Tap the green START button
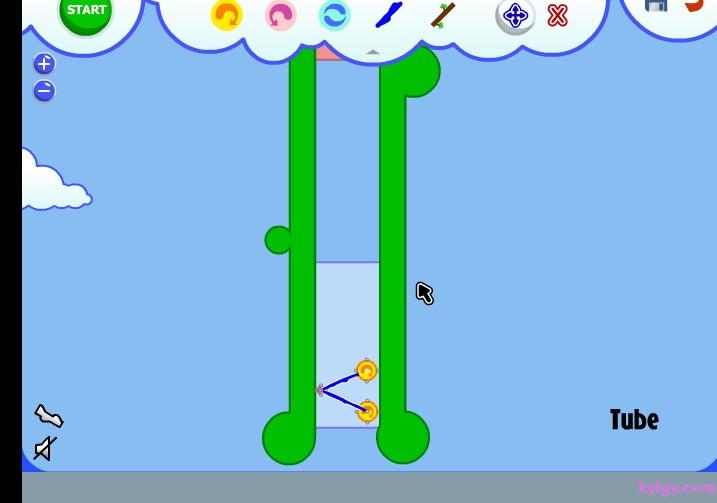 pos(86,11)
